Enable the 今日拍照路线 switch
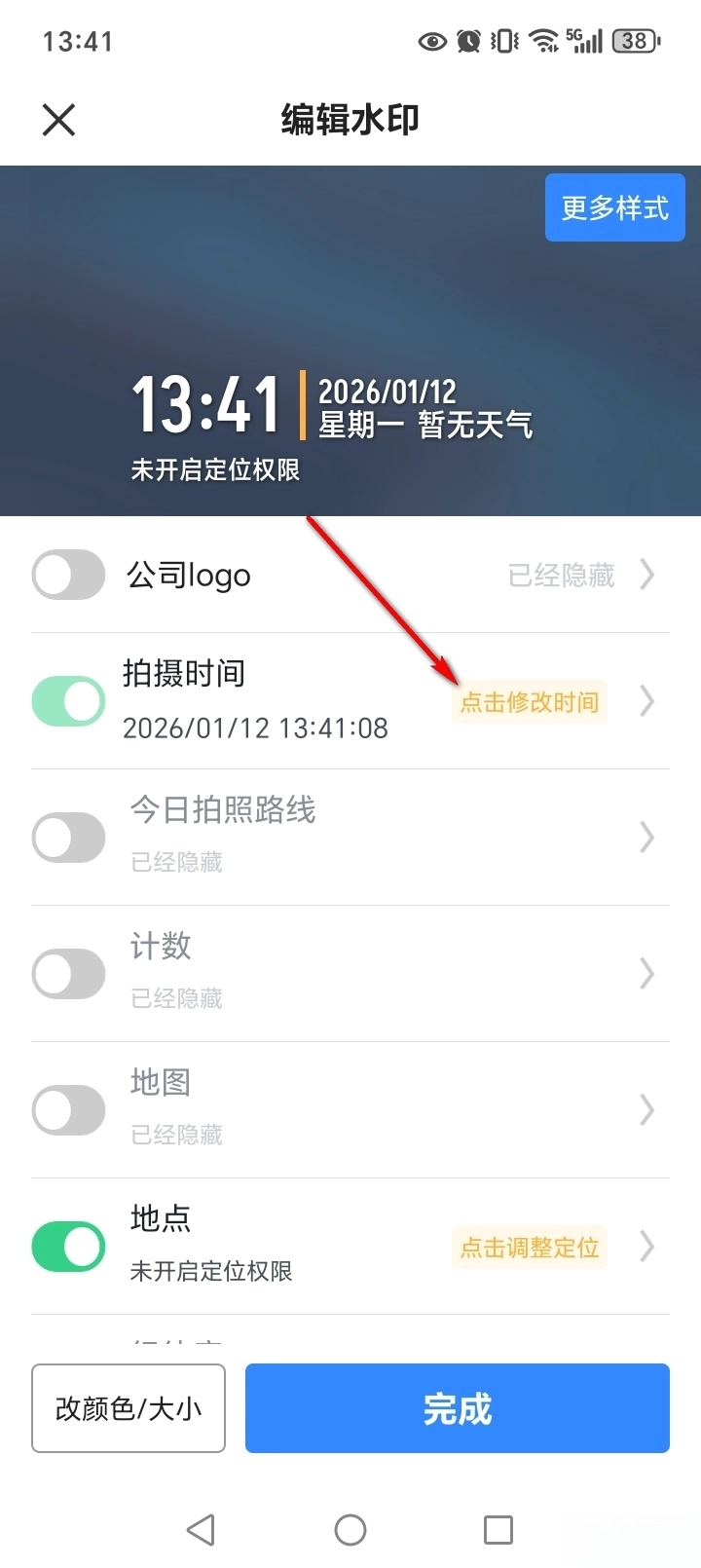Image resolution: width=701 pixels, height=1568 pixels. coord(68,838)
